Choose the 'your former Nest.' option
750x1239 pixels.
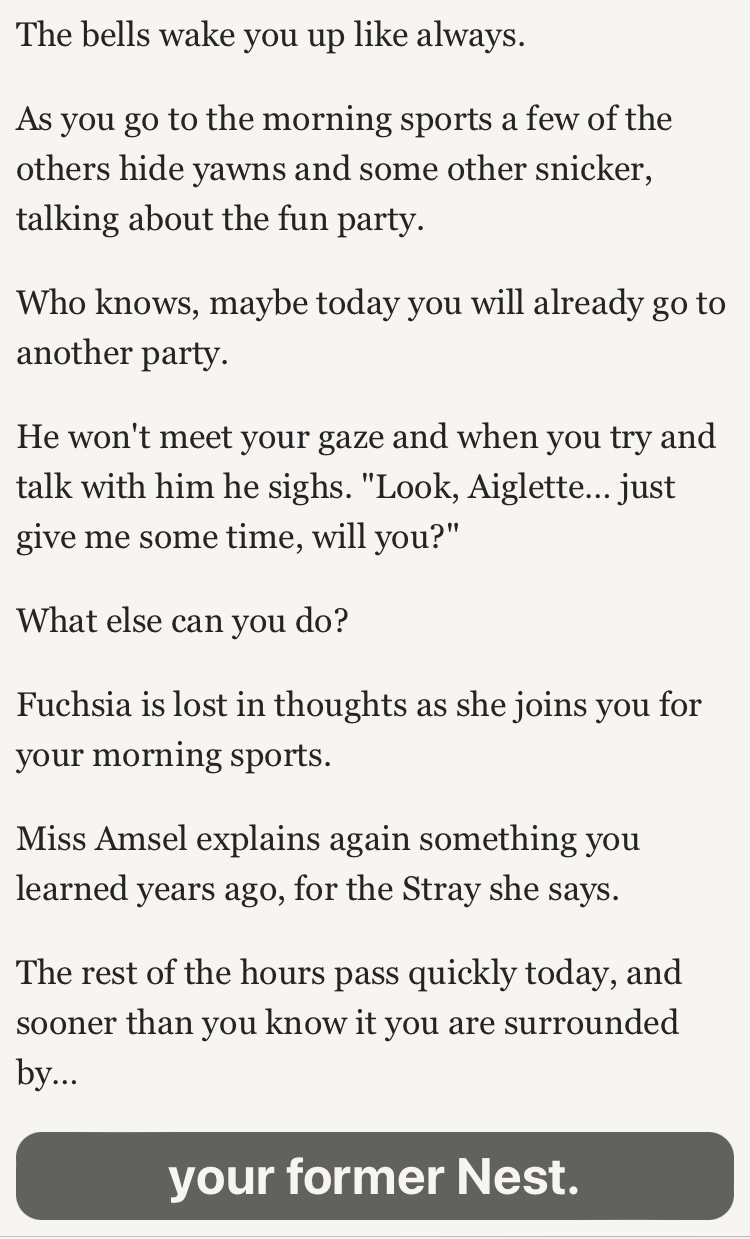click(375, 1176)
